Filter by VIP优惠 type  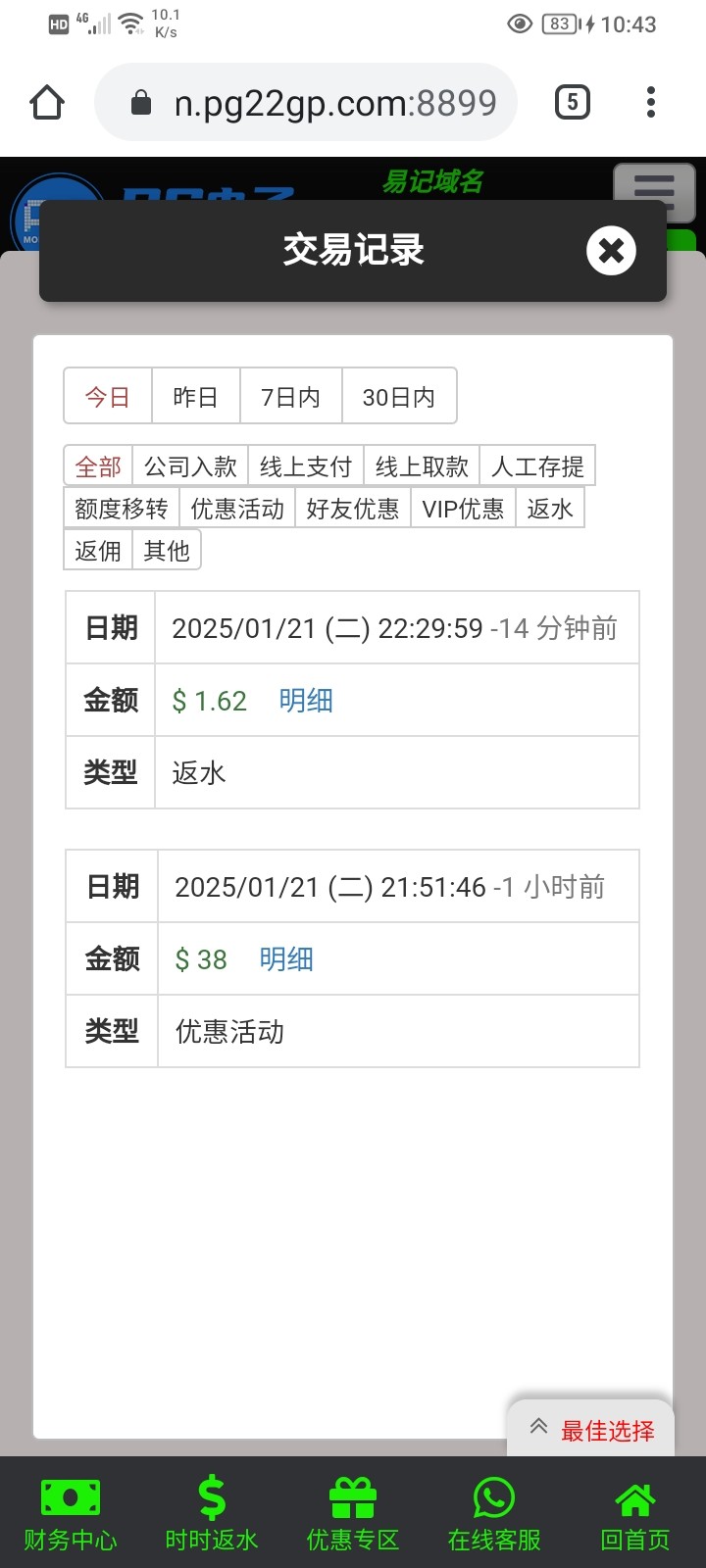pos(463,509)
